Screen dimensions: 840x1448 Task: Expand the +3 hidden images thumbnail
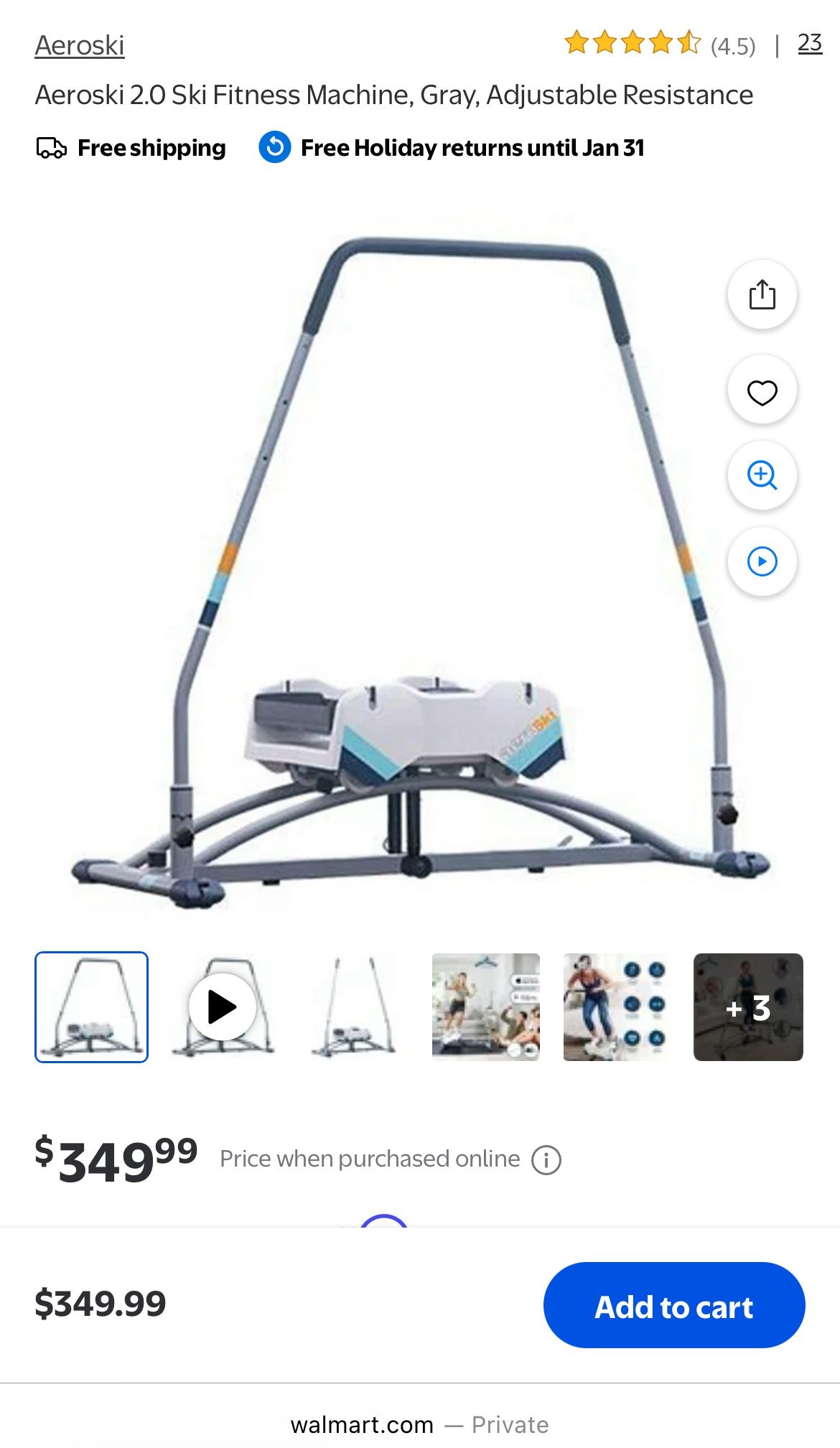748,1006
